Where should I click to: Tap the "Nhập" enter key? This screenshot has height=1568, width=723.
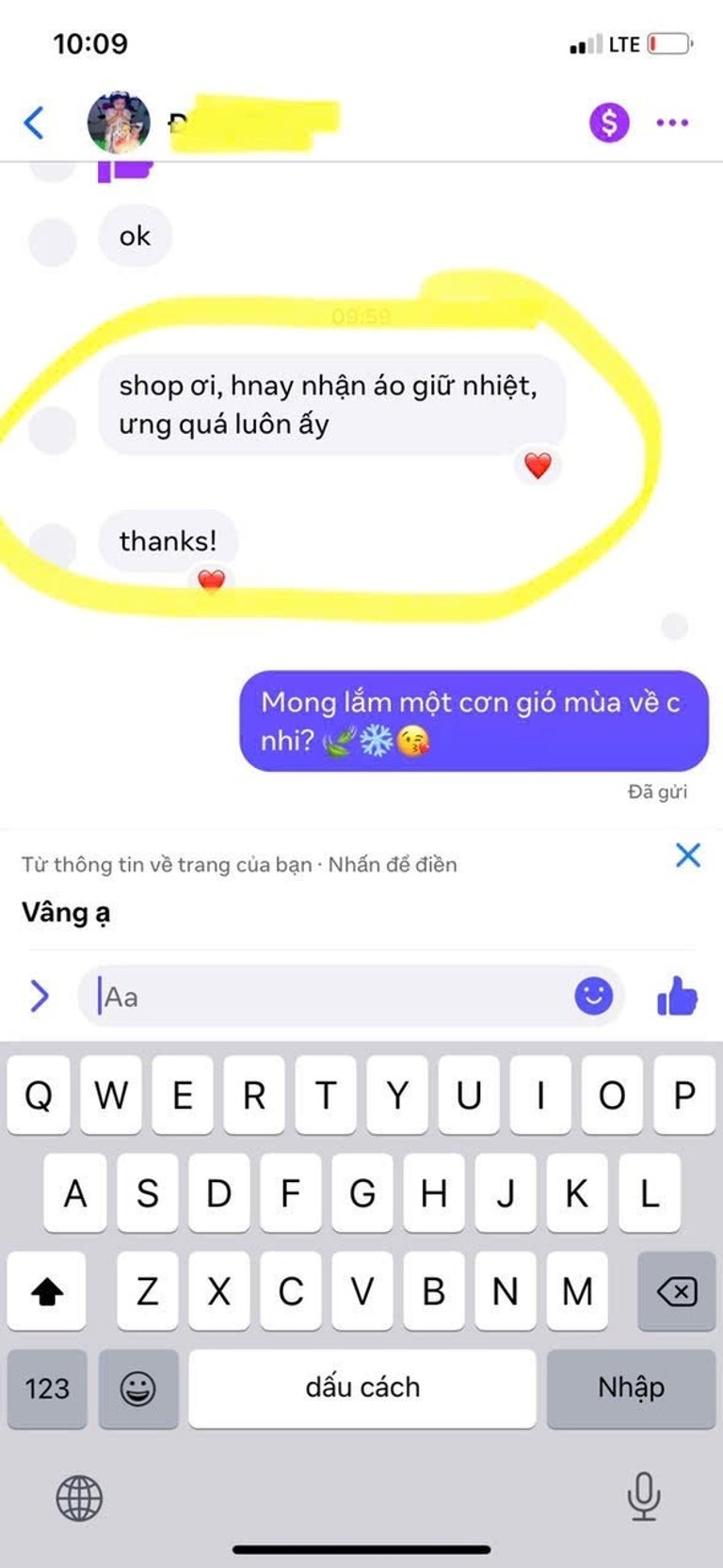click(x=631, y=1388)
